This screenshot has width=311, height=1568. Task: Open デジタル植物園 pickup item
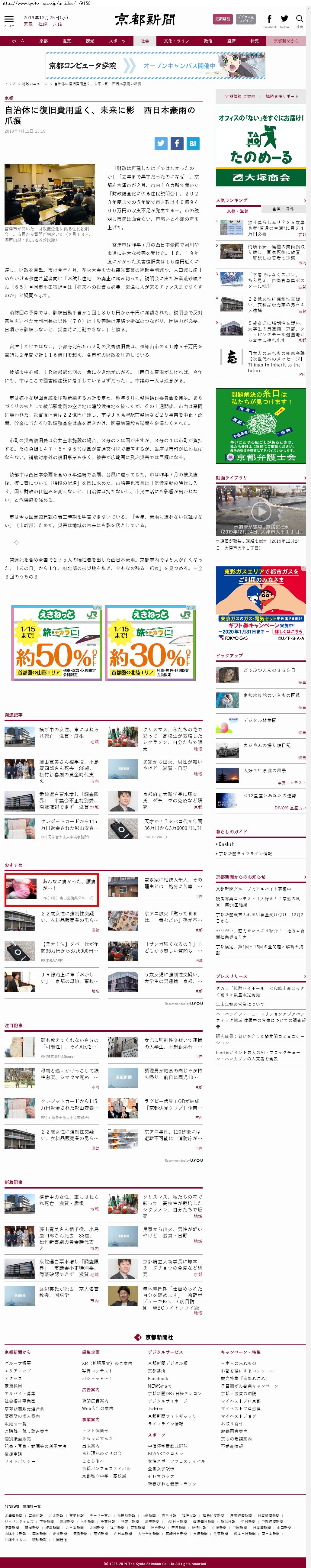260,720
